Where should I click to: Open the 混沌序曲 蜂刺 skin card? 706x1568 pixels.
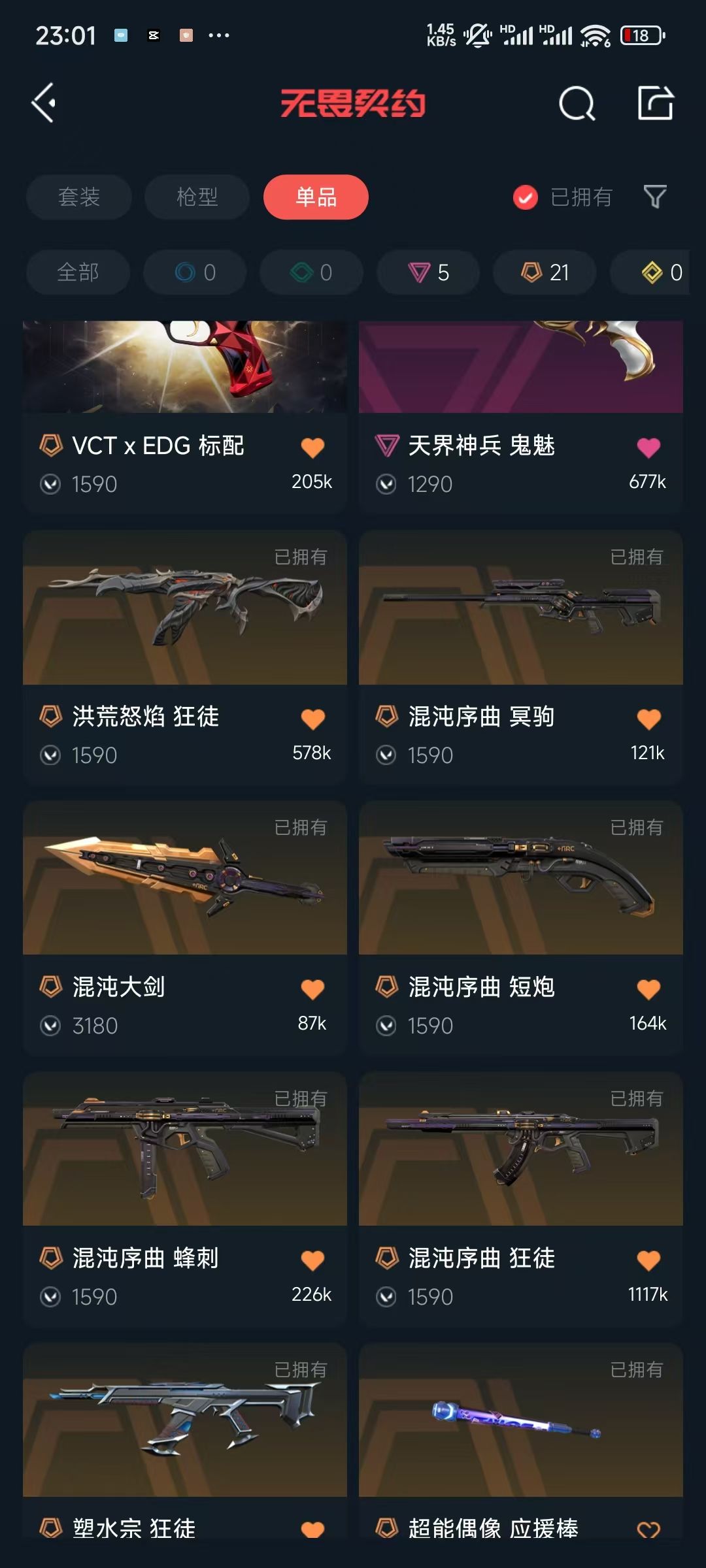(x=185, y=1198)
